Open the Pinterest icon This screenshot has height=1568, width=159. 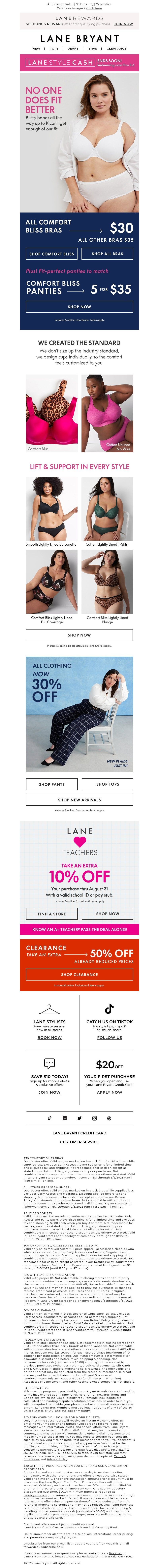pos(109,1118)
